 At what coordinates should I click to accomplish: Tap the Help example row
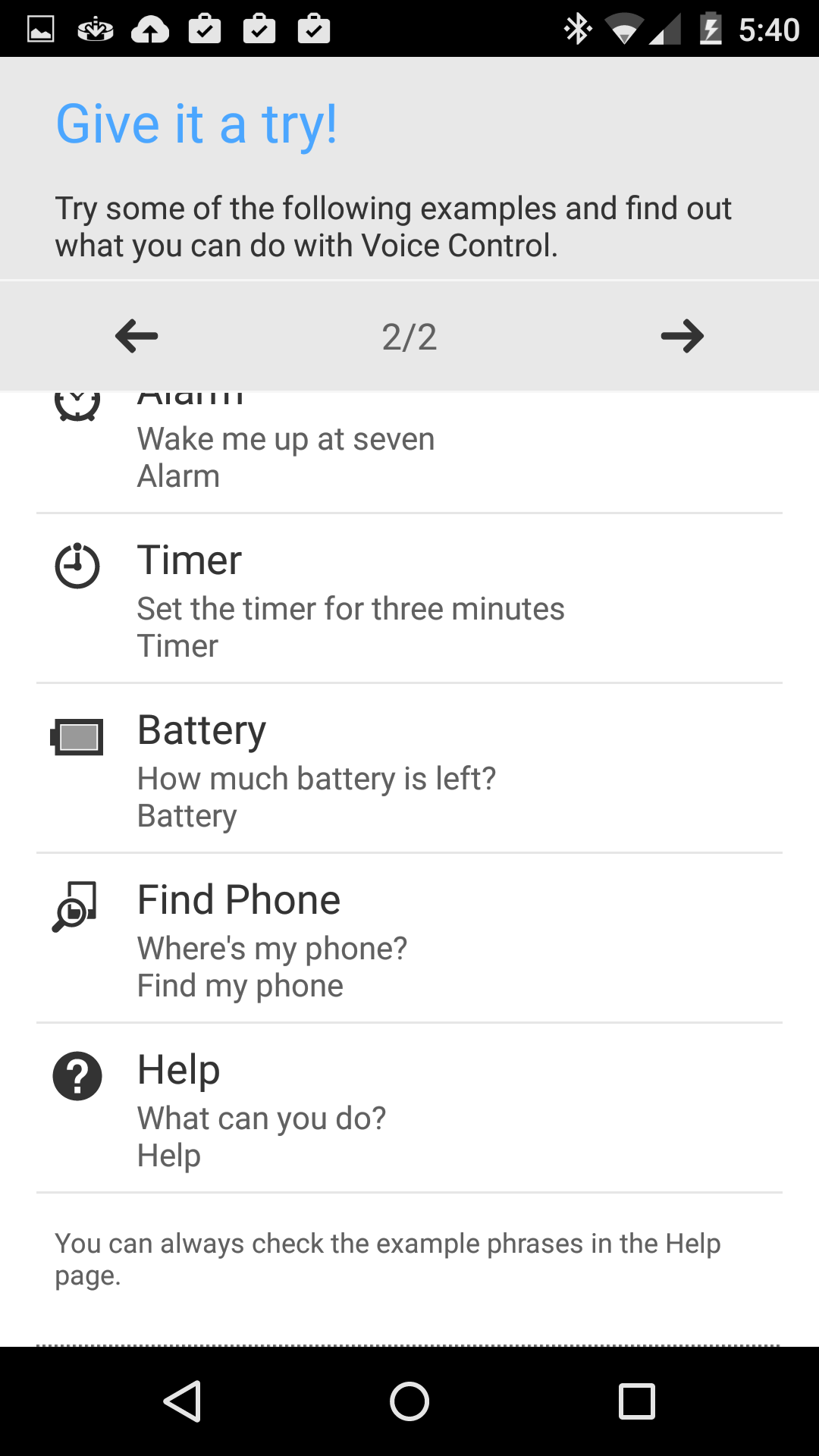click(x=409, y=1109)
